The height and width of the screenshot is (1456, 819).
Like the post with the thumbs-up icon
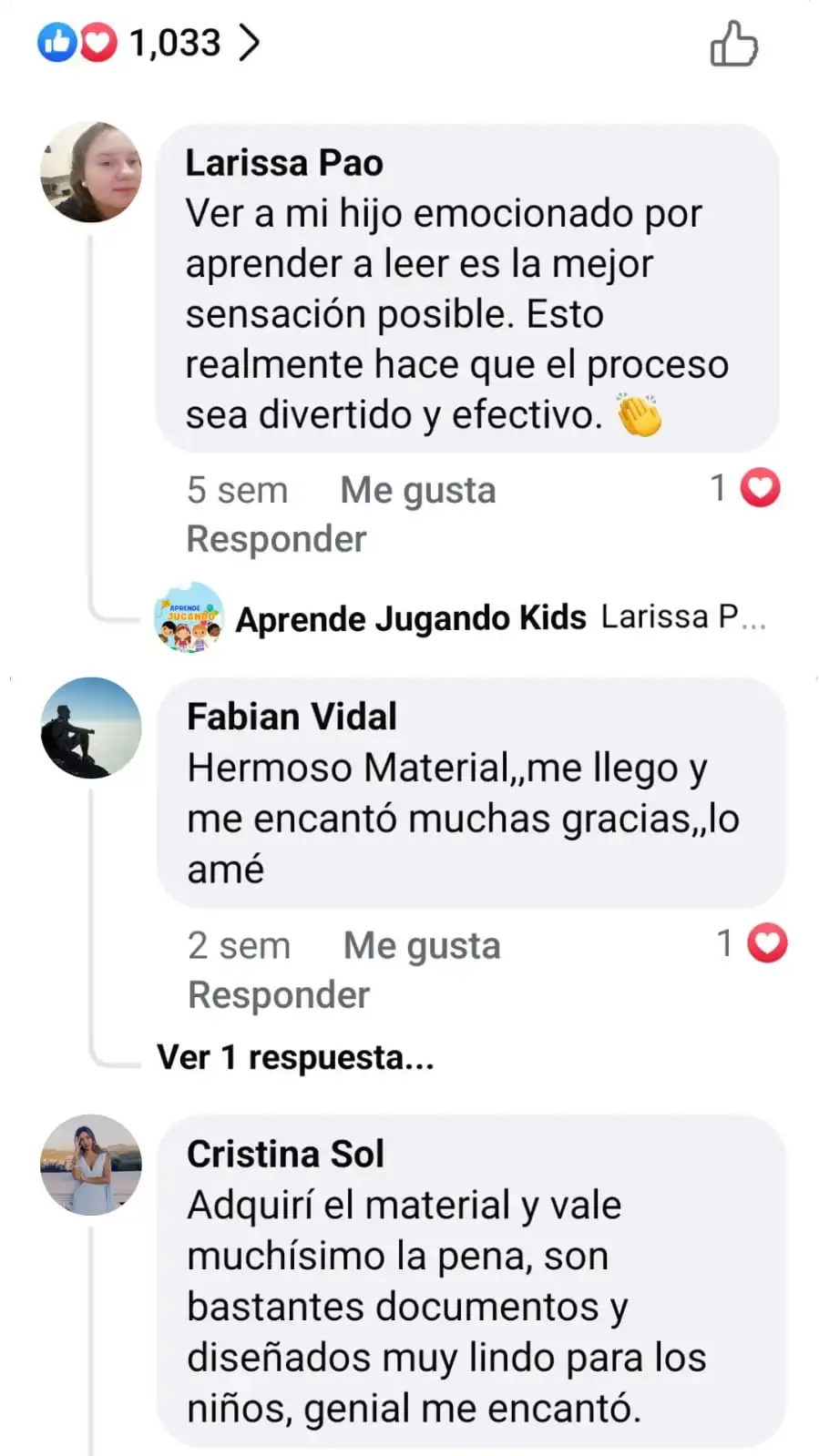[x=733, y=44]
